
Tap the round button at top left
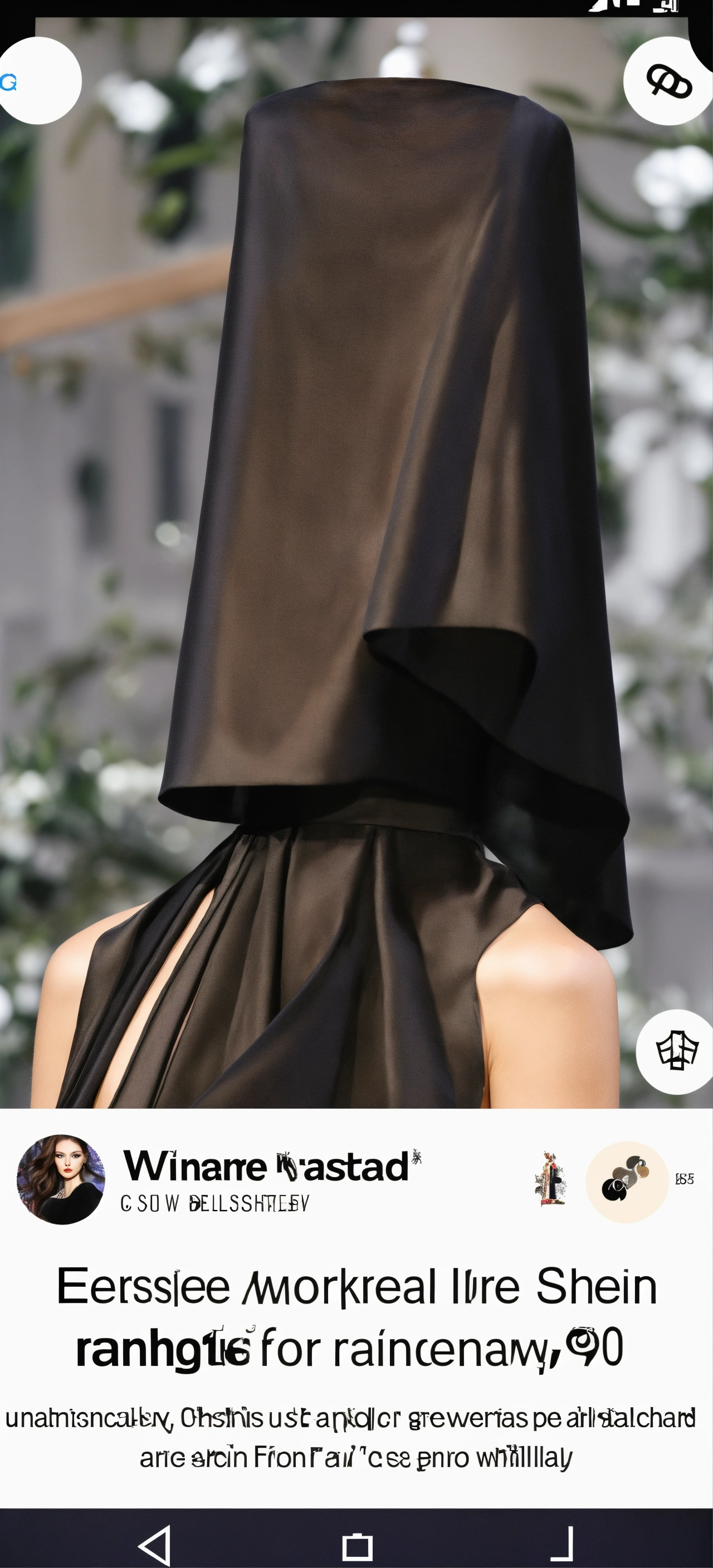click(x=38, y=80)
